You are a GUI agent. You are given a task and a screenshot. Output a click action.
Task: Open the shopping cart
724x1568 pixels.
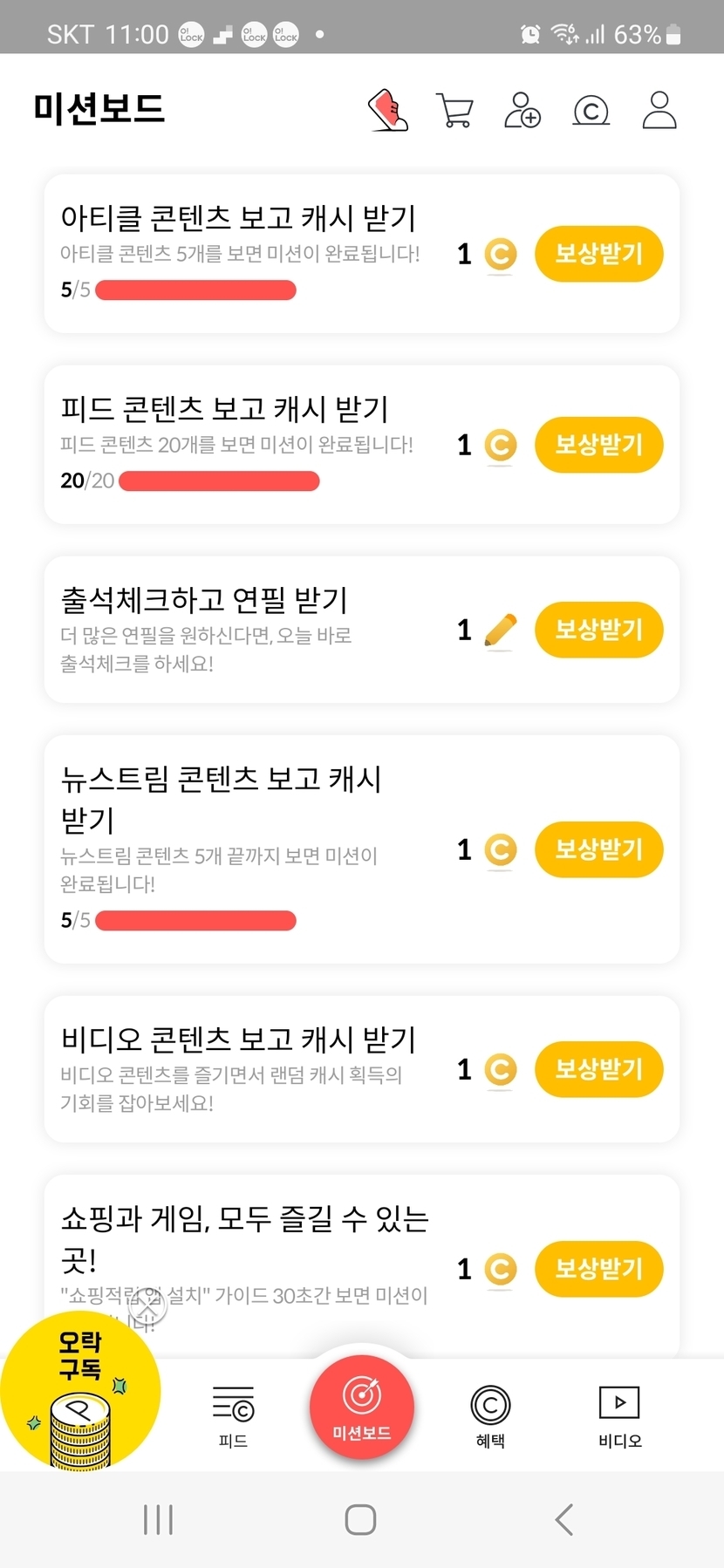pos(454,111)
